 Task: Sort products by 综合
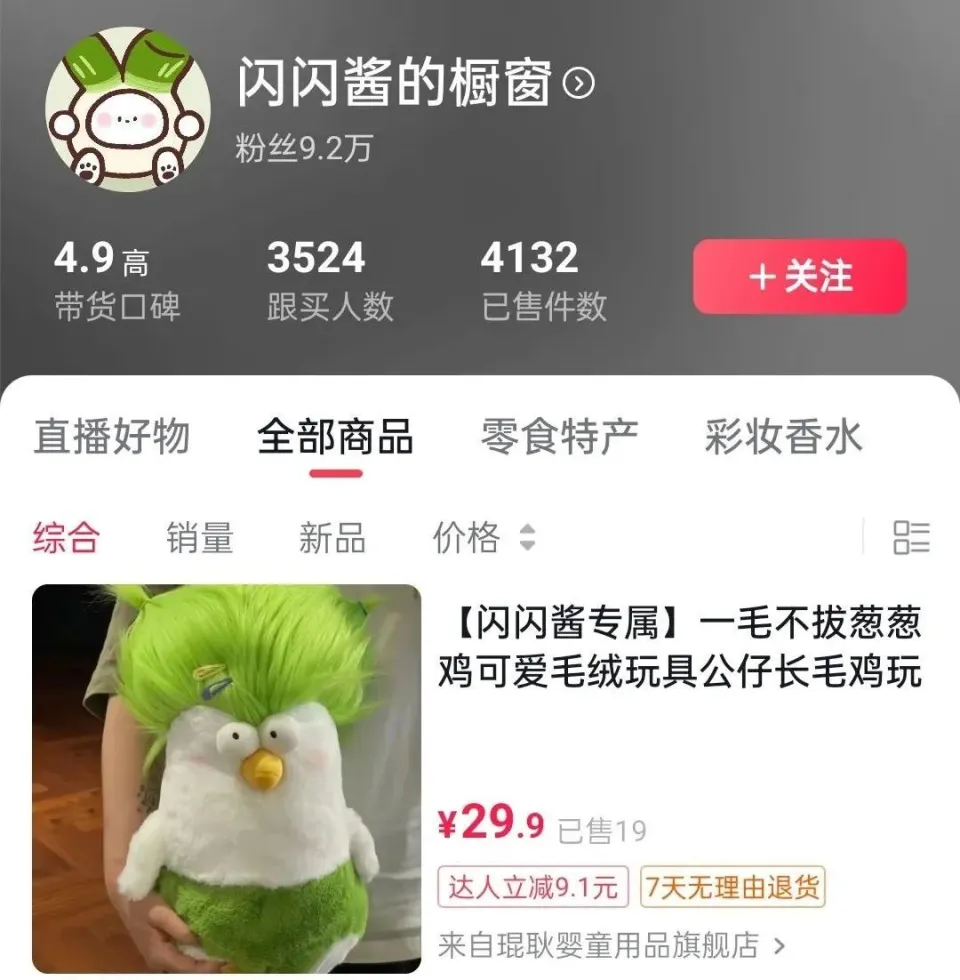(x=66, y=538)
